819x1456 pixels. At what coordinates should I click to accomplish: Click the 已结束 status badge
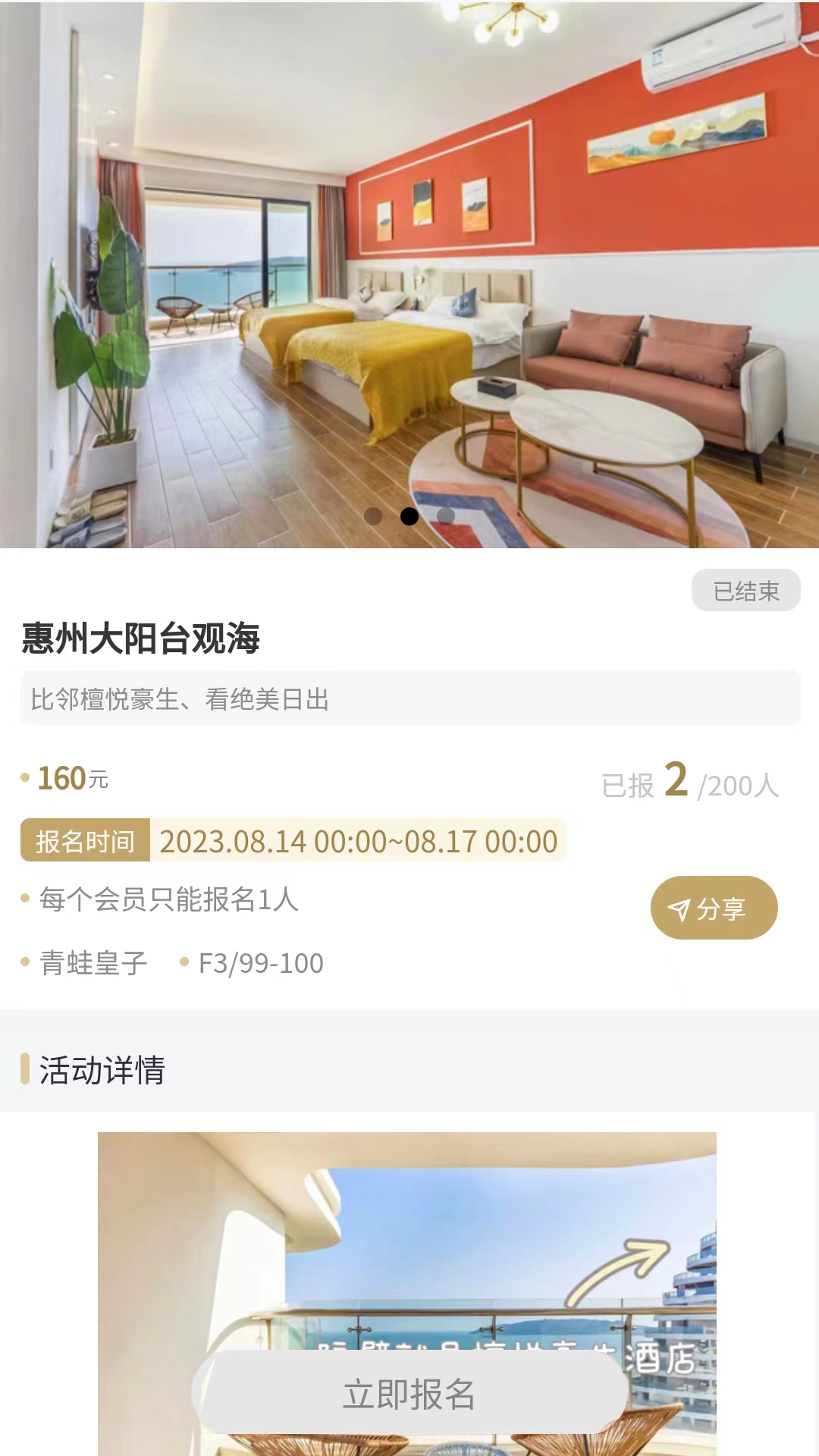(746, 590)
